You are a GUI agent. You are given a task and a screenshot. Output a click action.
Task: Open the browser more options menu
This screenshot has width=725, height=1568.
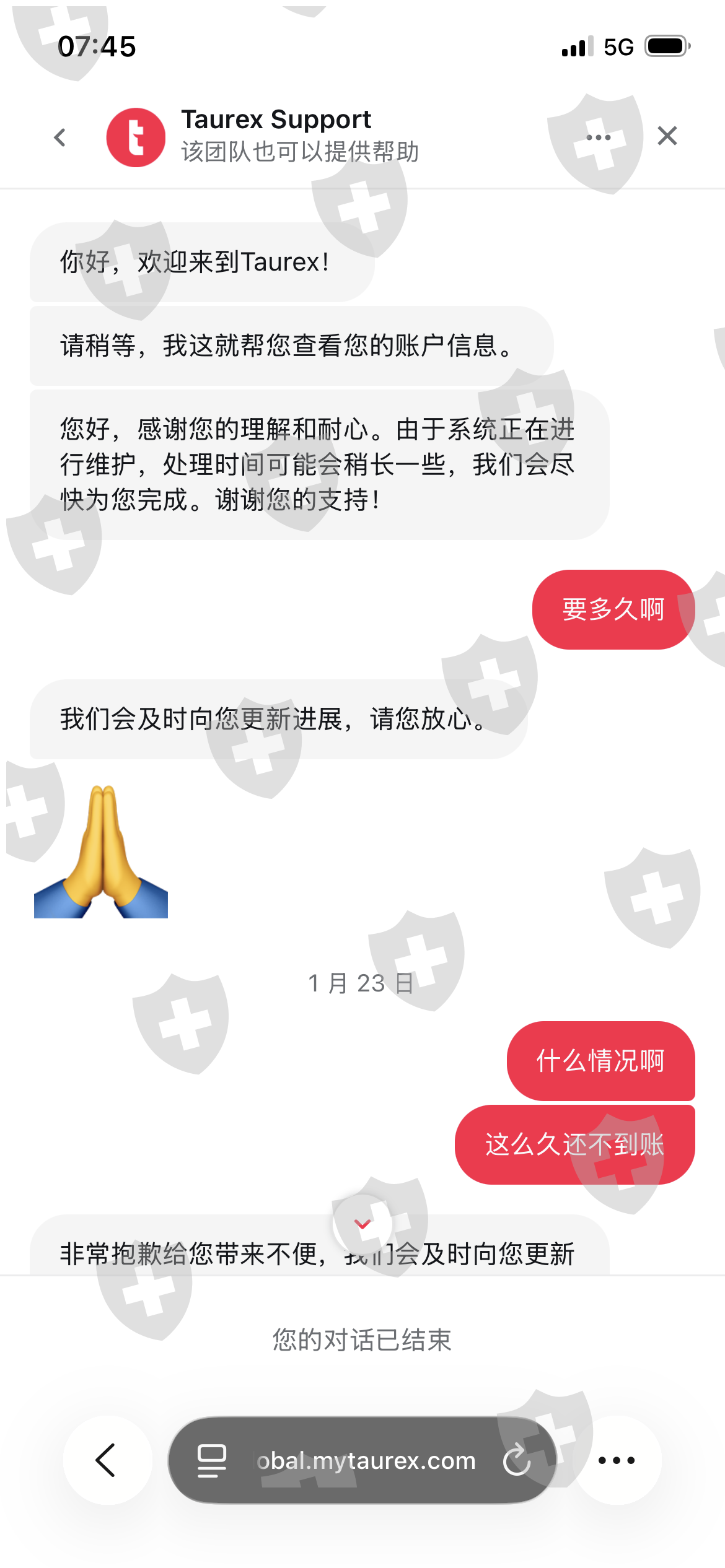[x=617, y=1460]
